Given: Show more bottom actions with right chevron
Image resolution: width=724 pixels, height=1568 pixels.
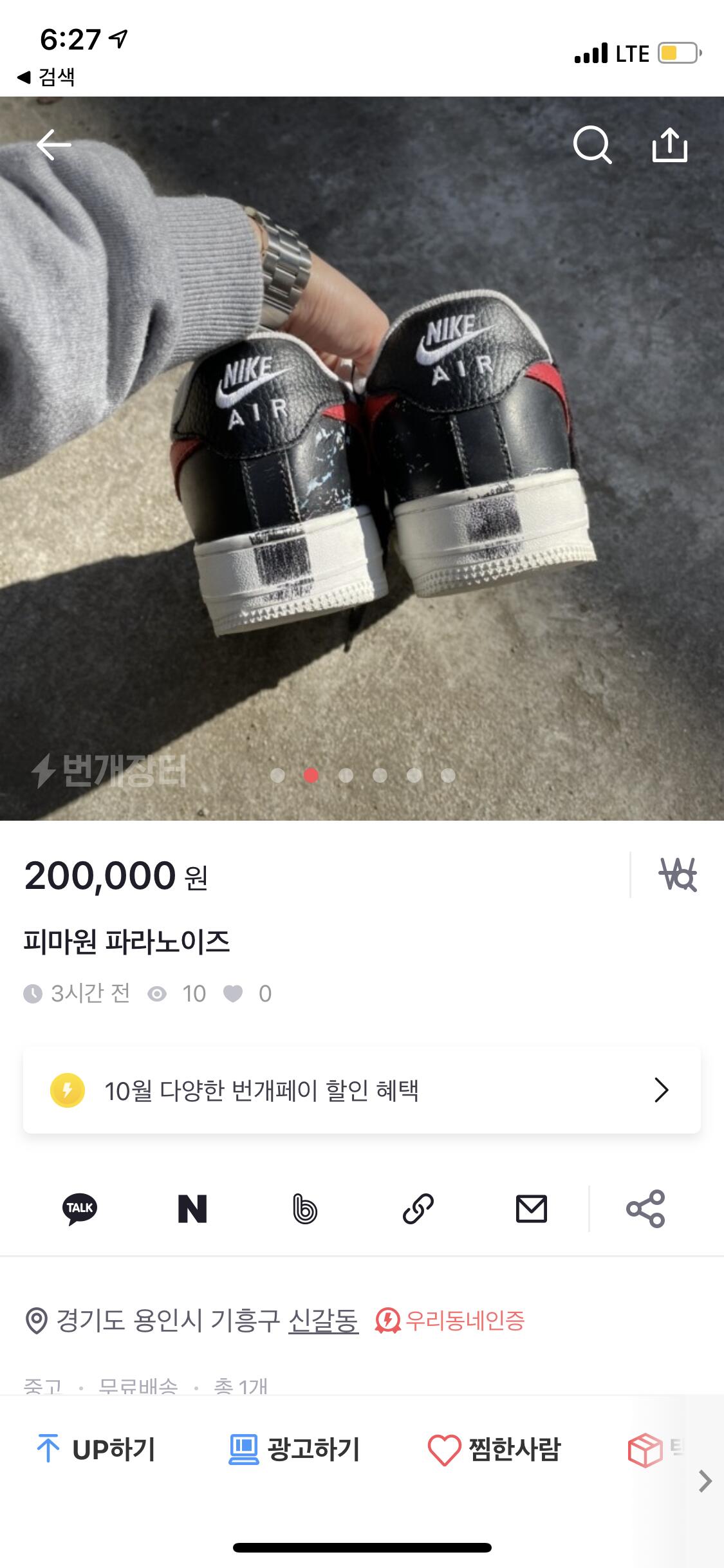Looking at the screenshot, I should [705, 1481].
